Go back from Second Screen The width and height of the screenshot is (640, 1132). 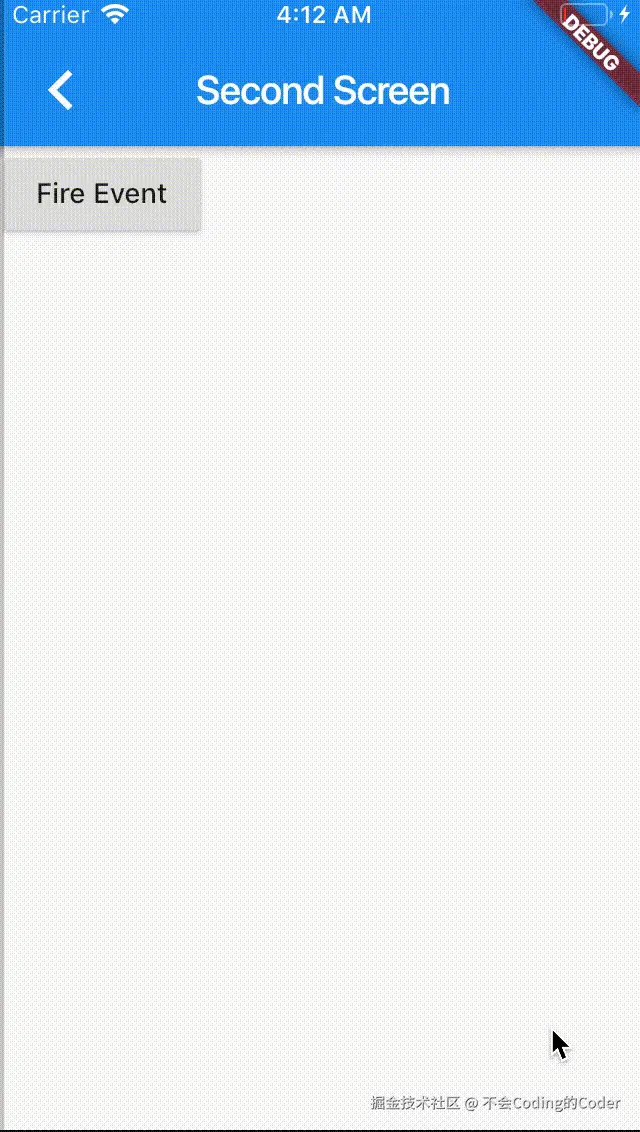tap(60, 91)
